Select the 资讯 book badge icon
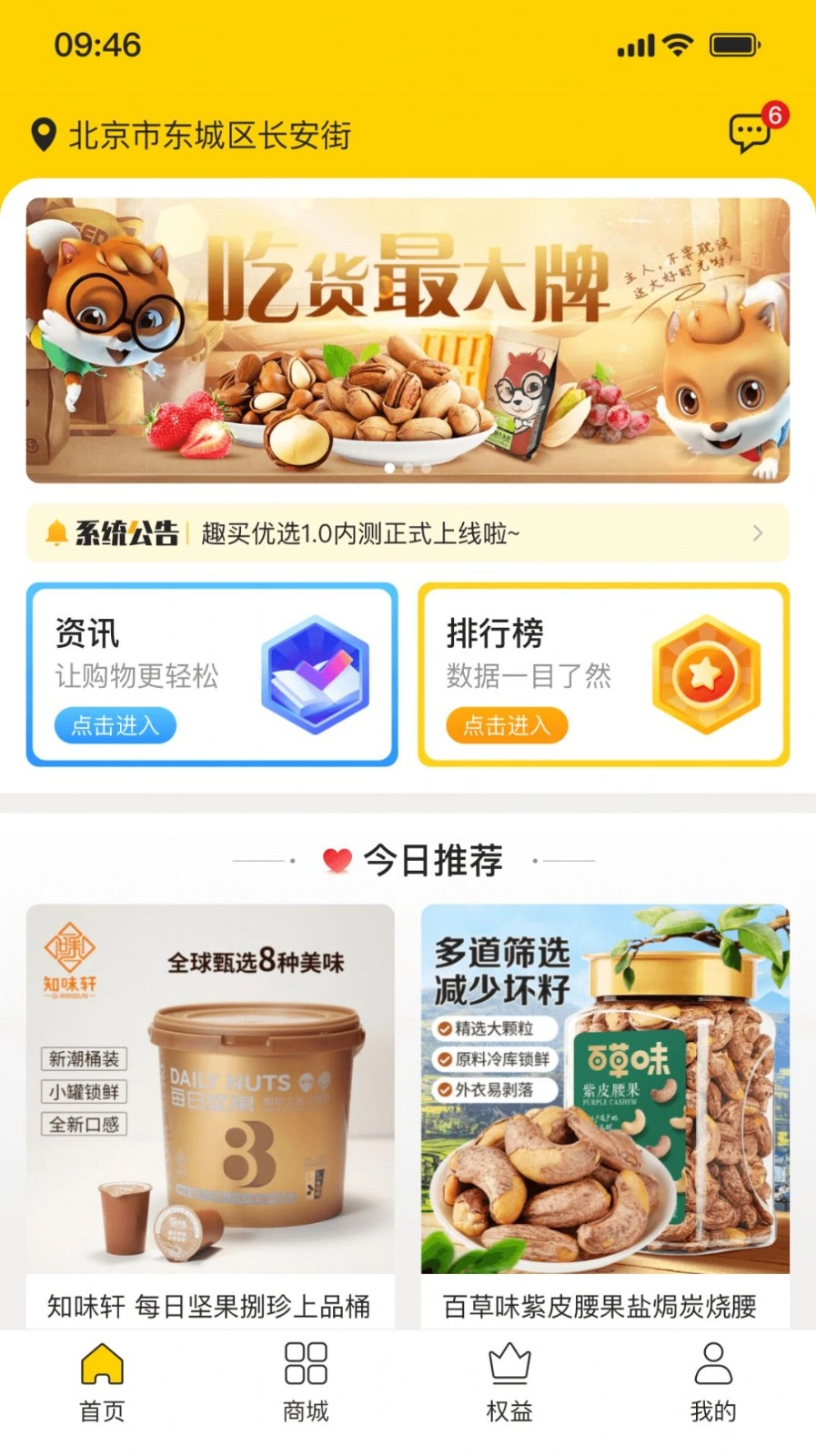This screenshot has height=1456, width=816. (x=316, y=673)
